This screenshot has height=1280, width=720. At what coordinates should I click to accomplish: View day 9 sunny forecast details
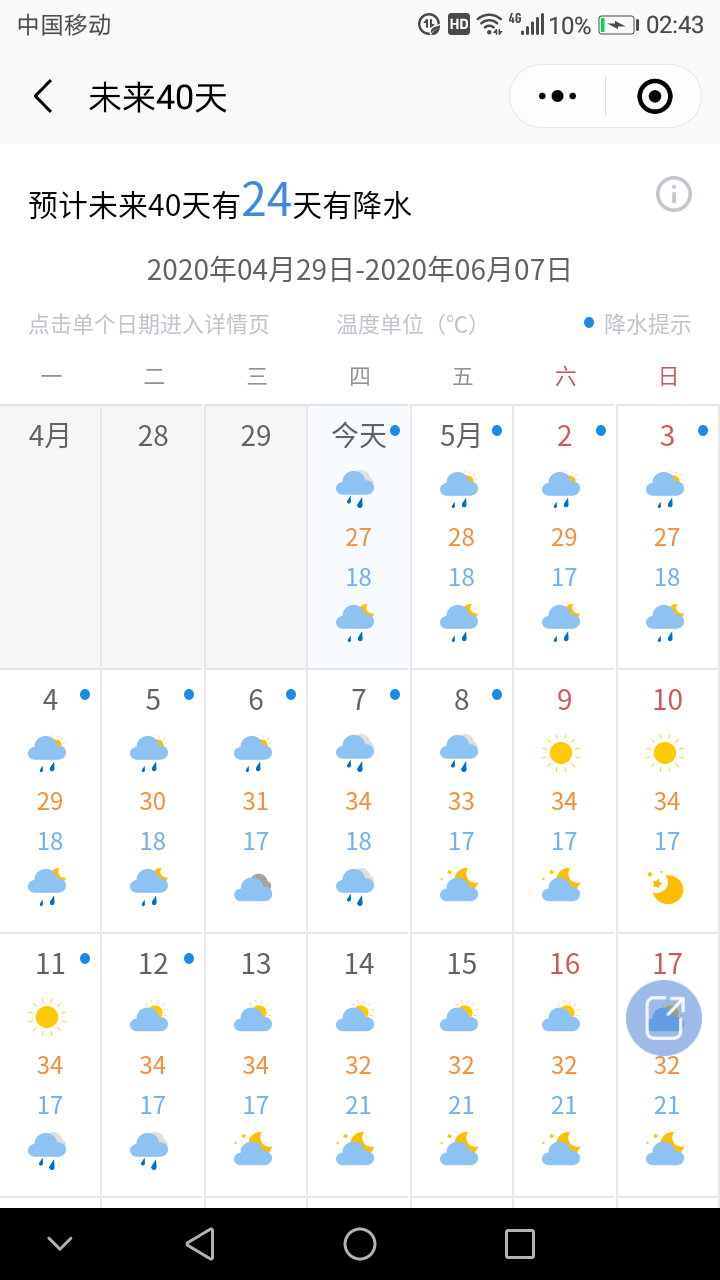click(565, 801)
